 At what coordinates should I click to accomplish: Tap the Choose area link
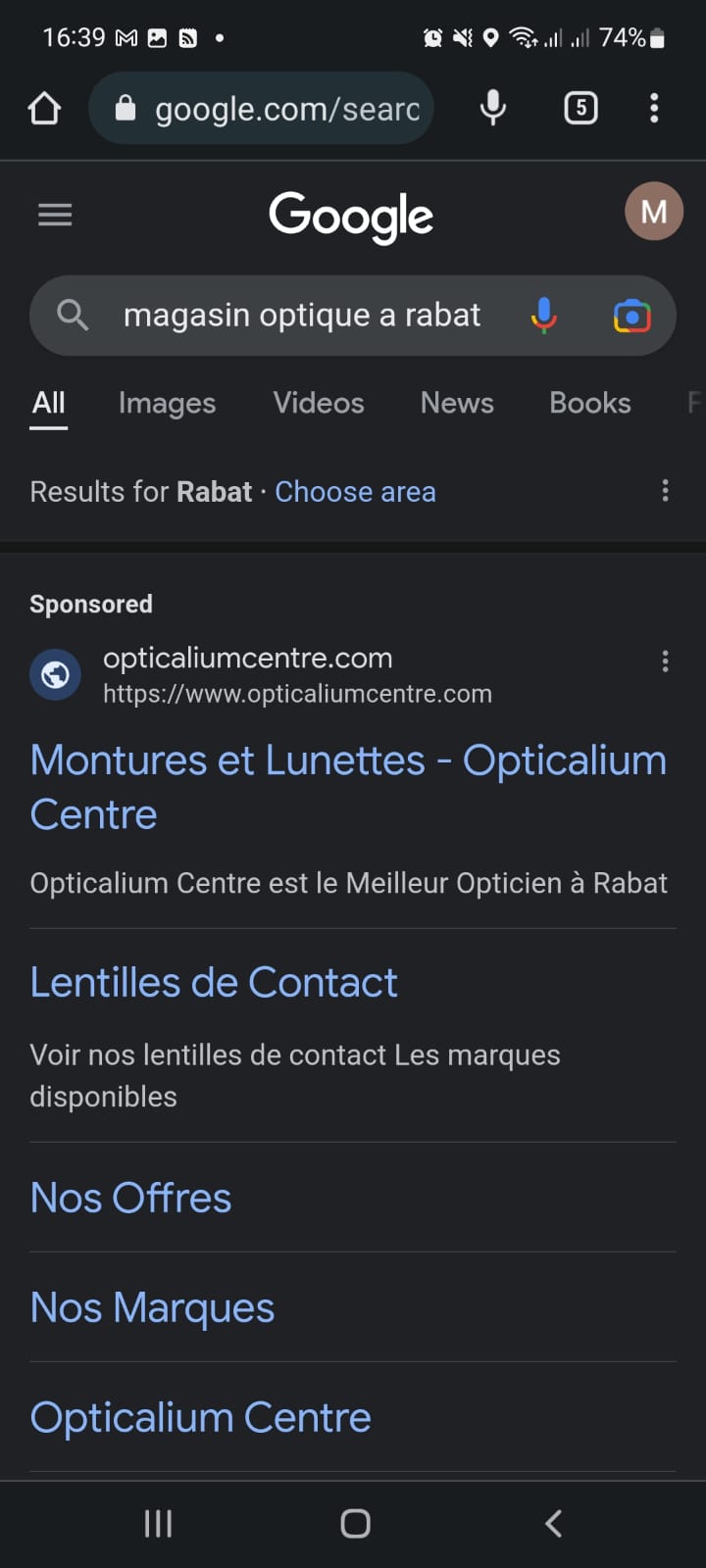coord(355,491)
